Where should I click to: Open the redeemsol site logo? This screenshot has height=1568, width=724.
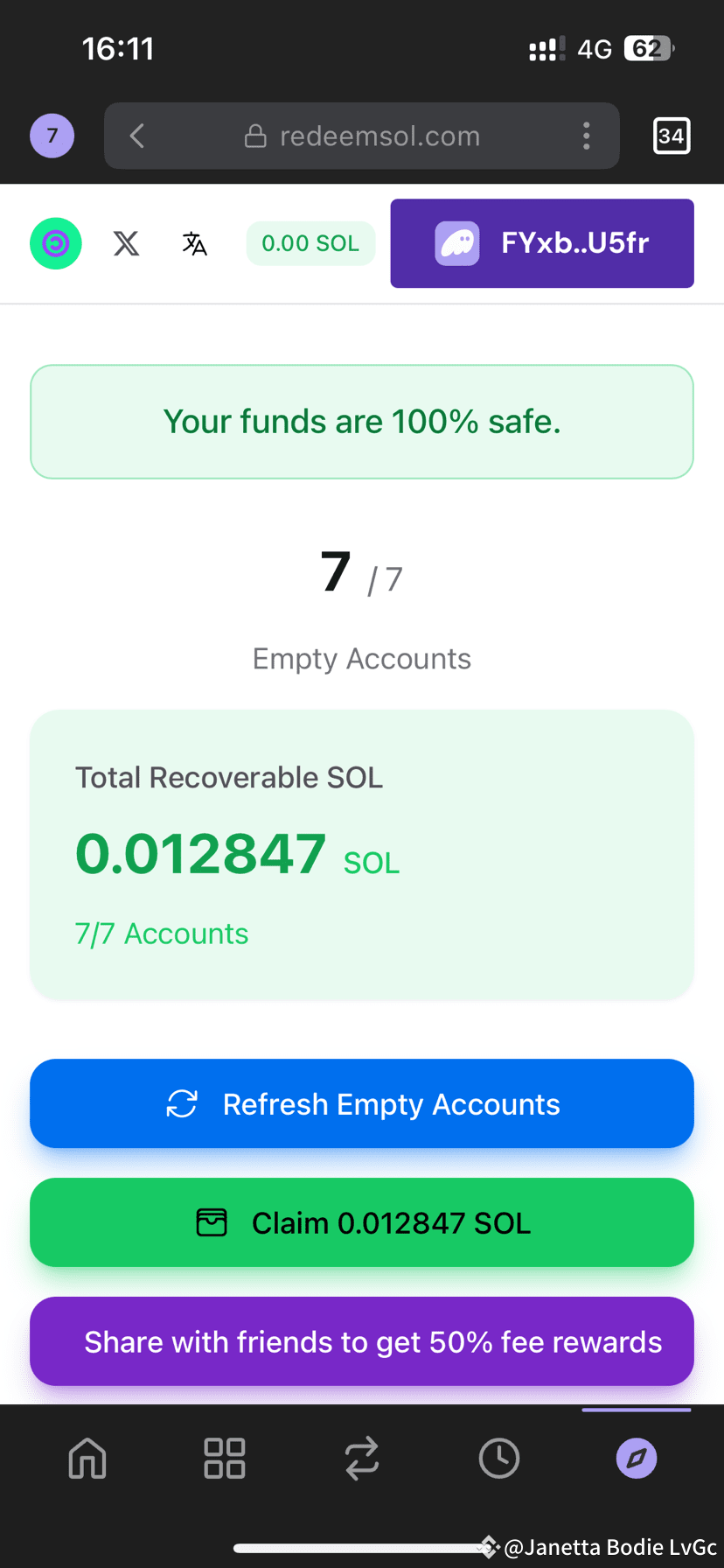click(55, 243)
